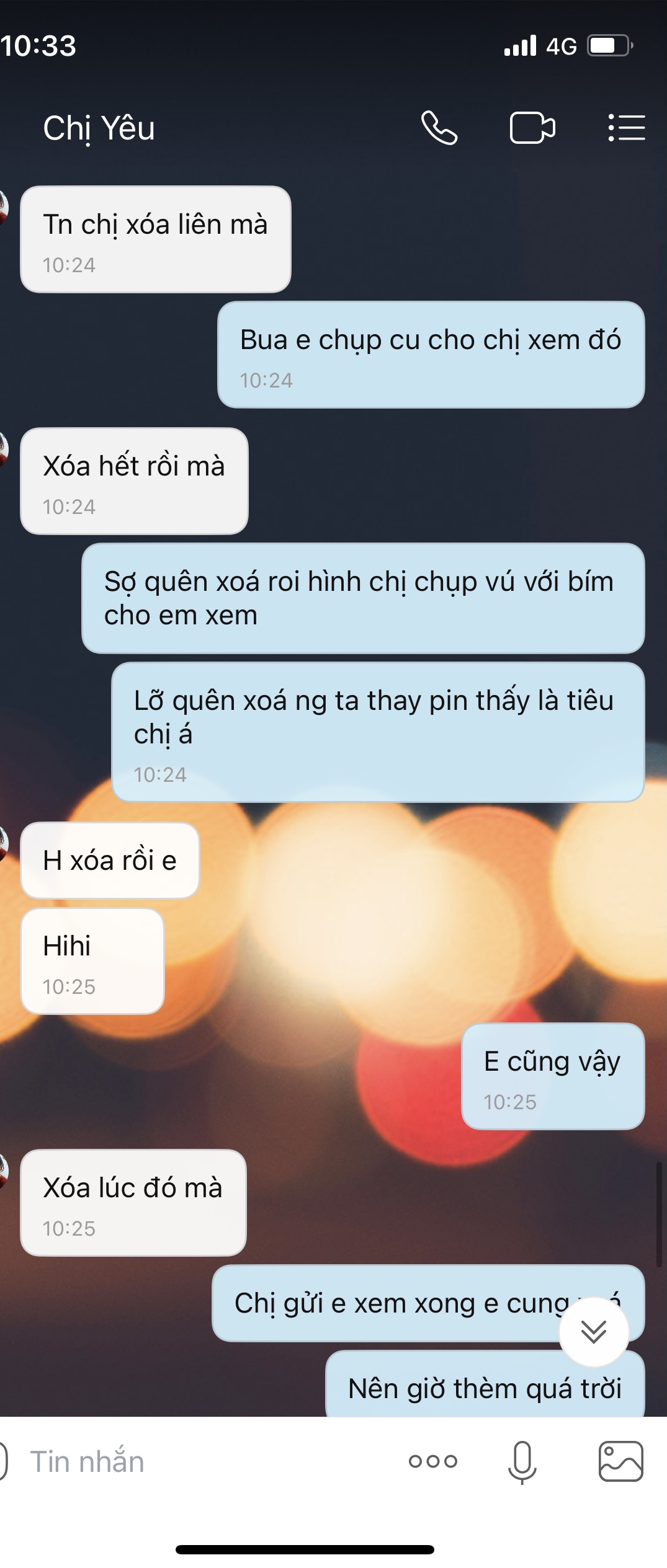The height and width of the screenshot is (1568, 667).
Task: Open the photo gallery picker
Action: pyautogui.click(x=620, y=1462)
